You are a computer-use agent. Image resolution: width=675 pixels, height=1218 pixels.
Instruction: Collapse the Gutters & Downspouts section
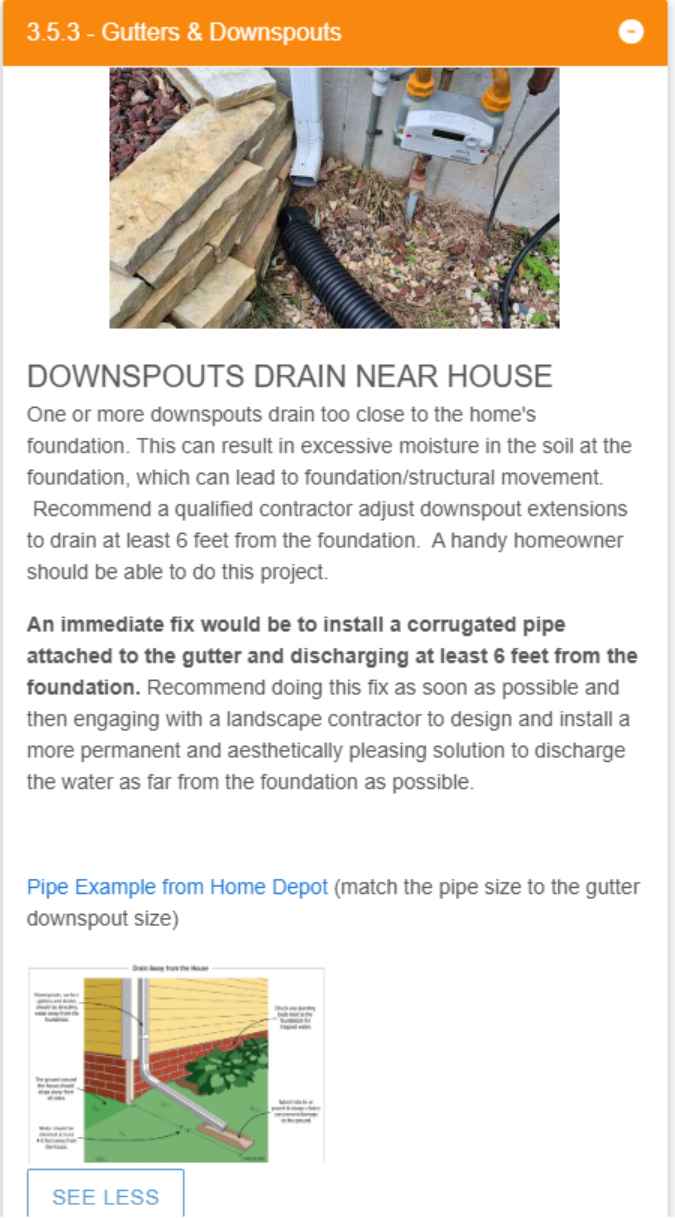[631, 32]
